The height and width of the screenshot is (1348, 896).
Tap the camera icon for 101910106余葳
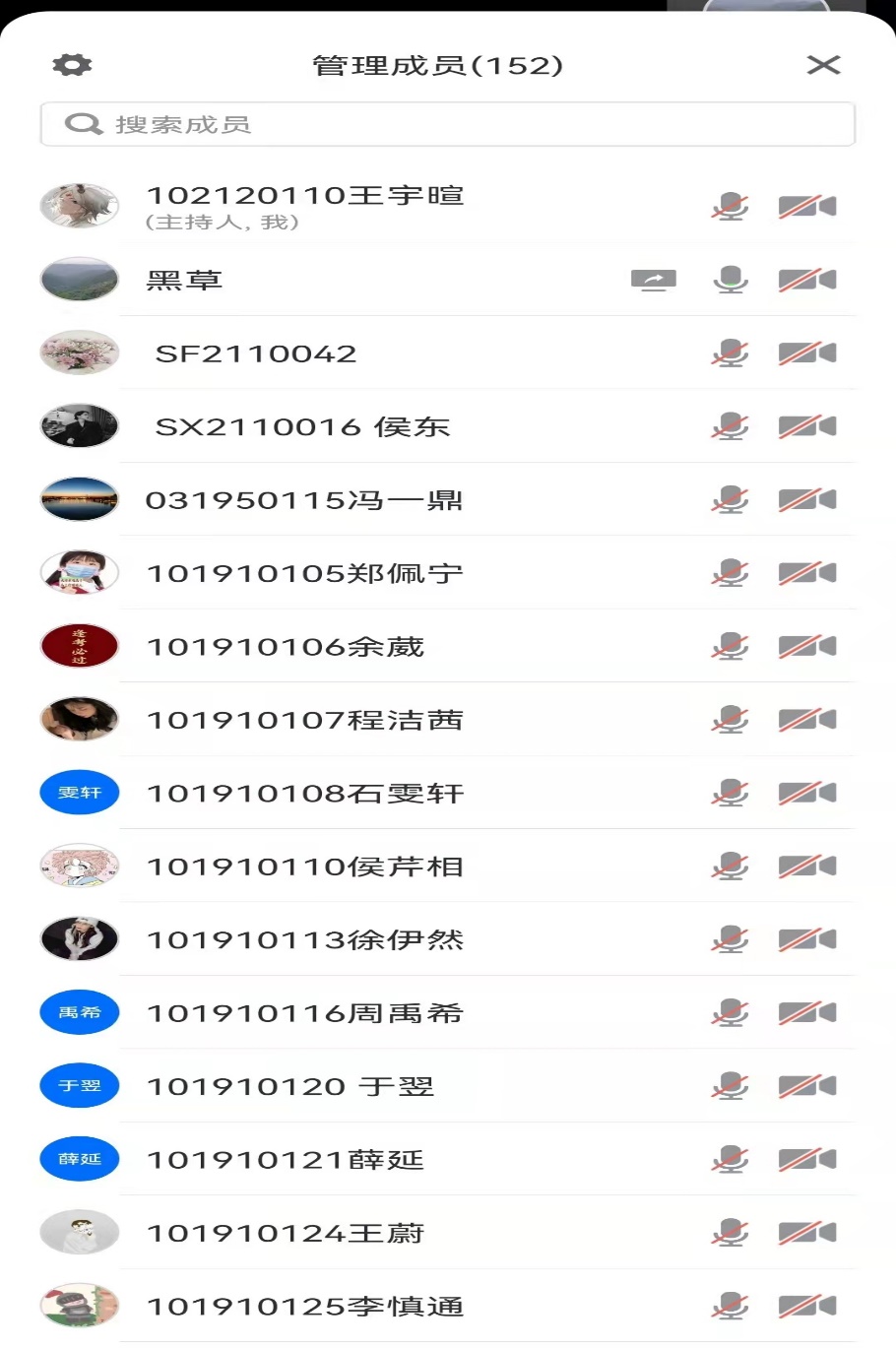807,647
